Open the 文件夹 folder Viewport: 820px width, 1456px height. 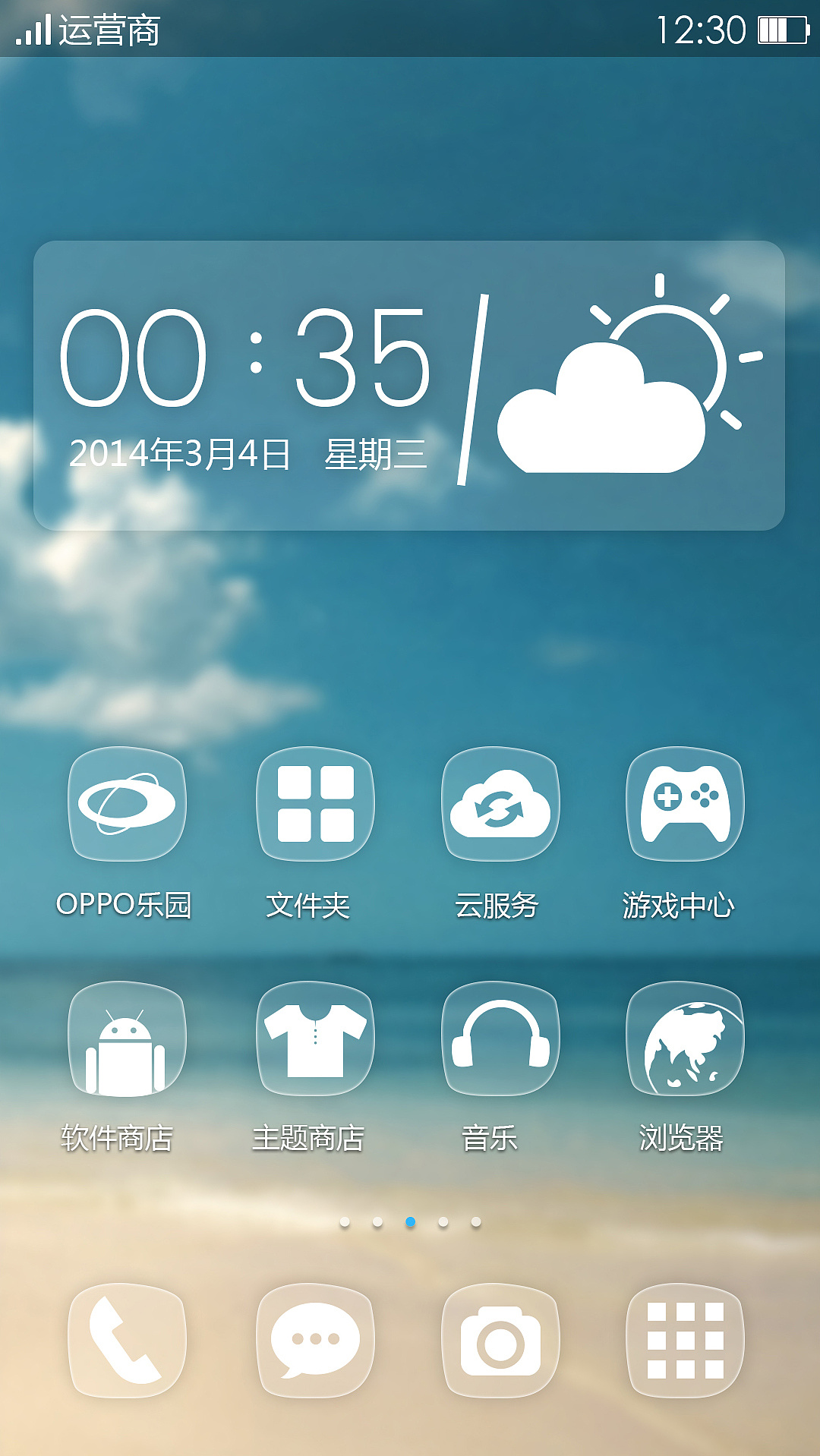tap(315, 805)
